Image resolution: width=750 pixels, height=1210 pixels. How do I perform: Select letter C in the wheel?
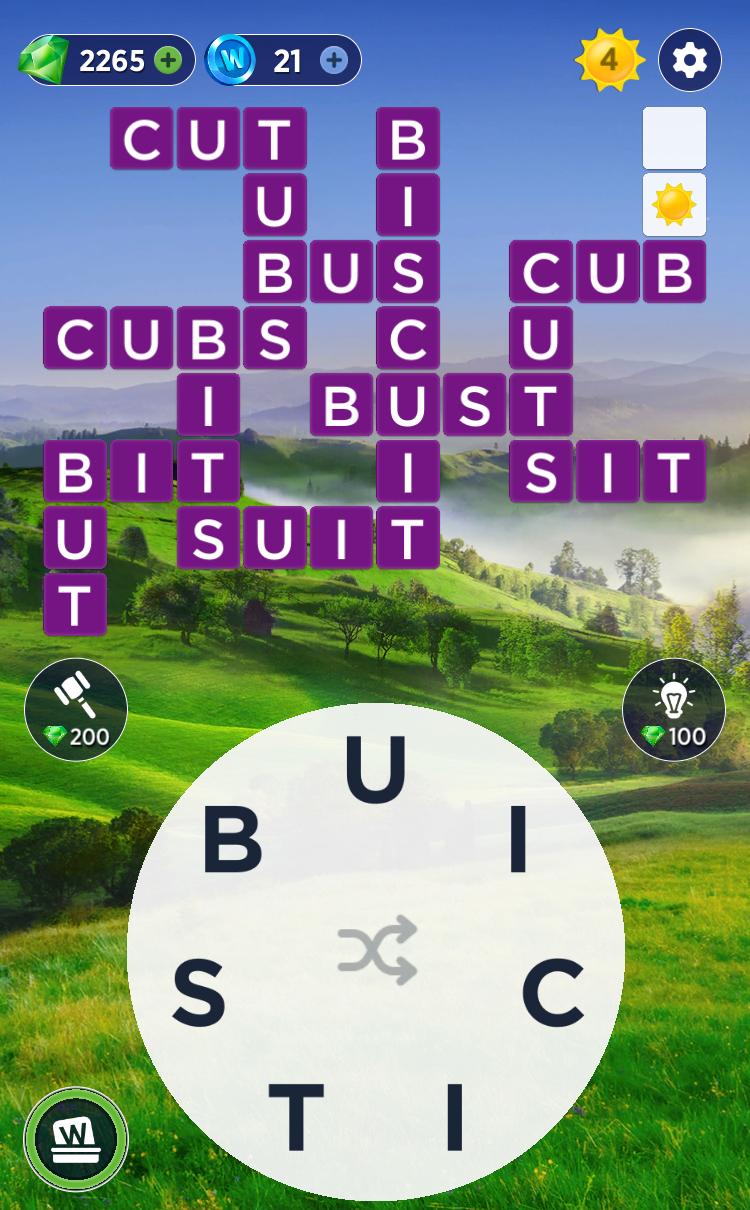(x=553, y=993)
